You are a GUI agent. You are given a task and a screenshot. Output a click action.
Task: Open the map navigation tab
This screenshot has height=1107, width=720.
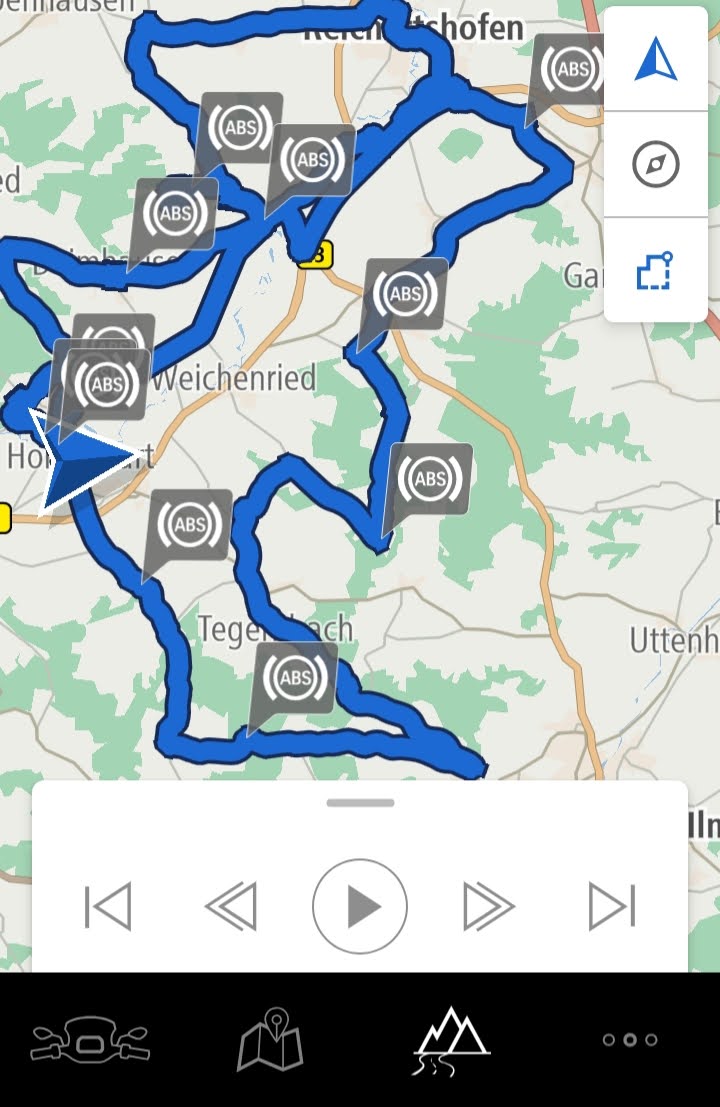coord(270,1040)
